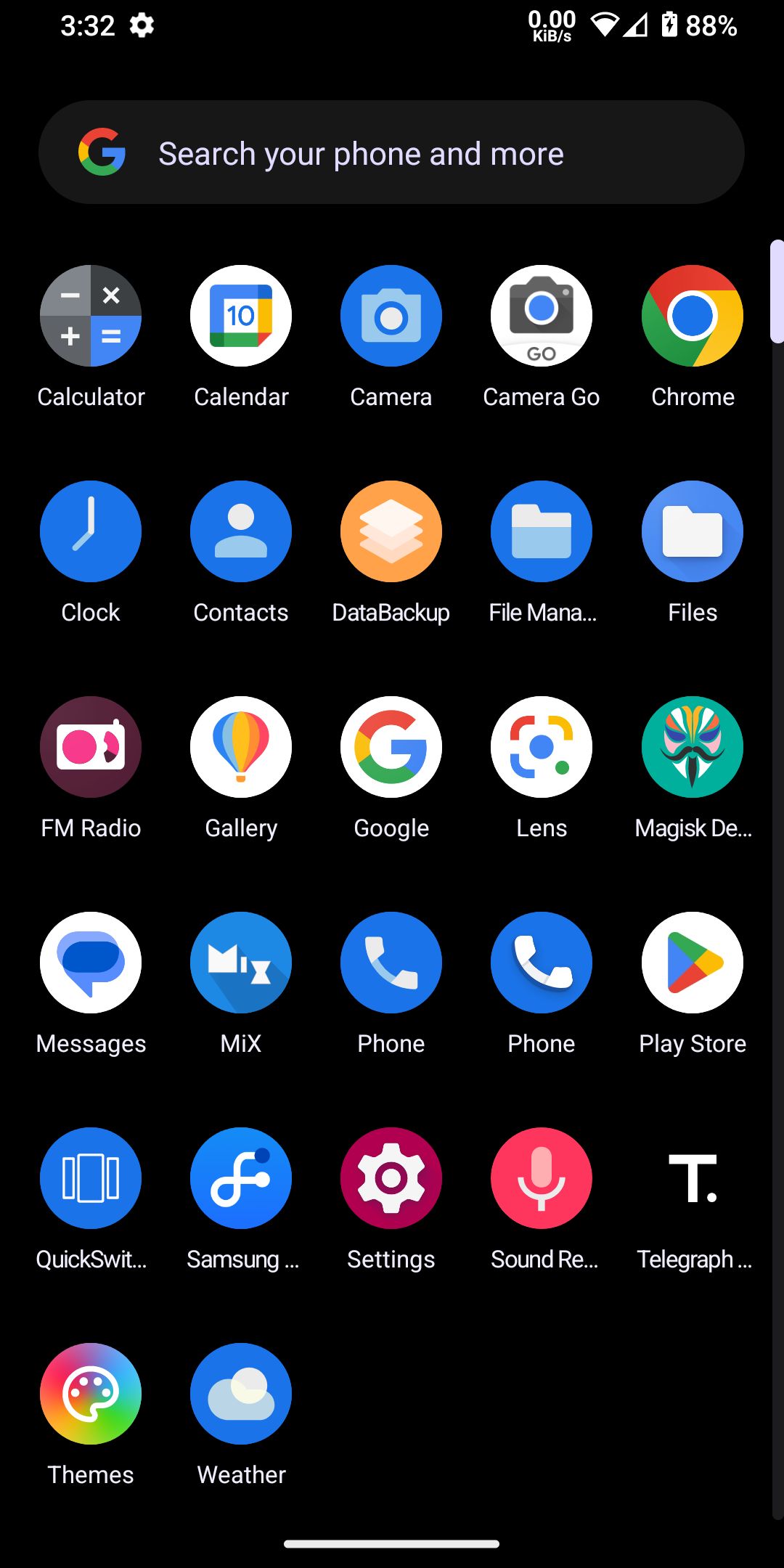
Task: Start the FM Radio app
Action: (91, 747)
